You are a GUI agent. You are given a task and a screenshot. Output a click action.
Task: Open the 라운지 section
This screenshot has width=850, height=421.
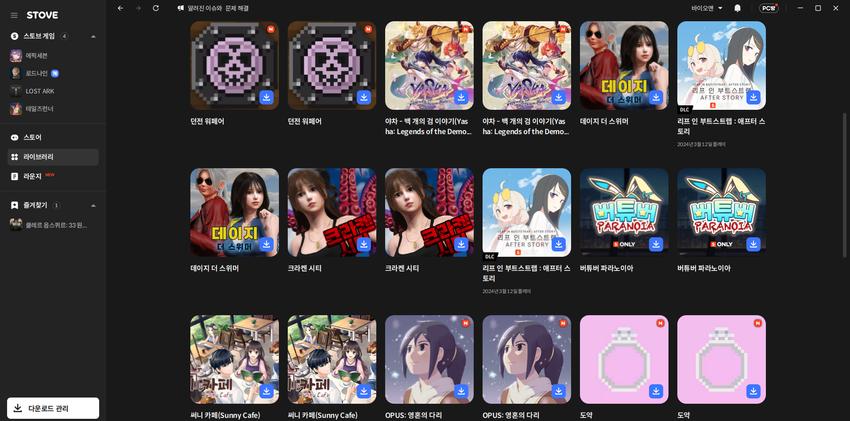[x=32, y=176]
